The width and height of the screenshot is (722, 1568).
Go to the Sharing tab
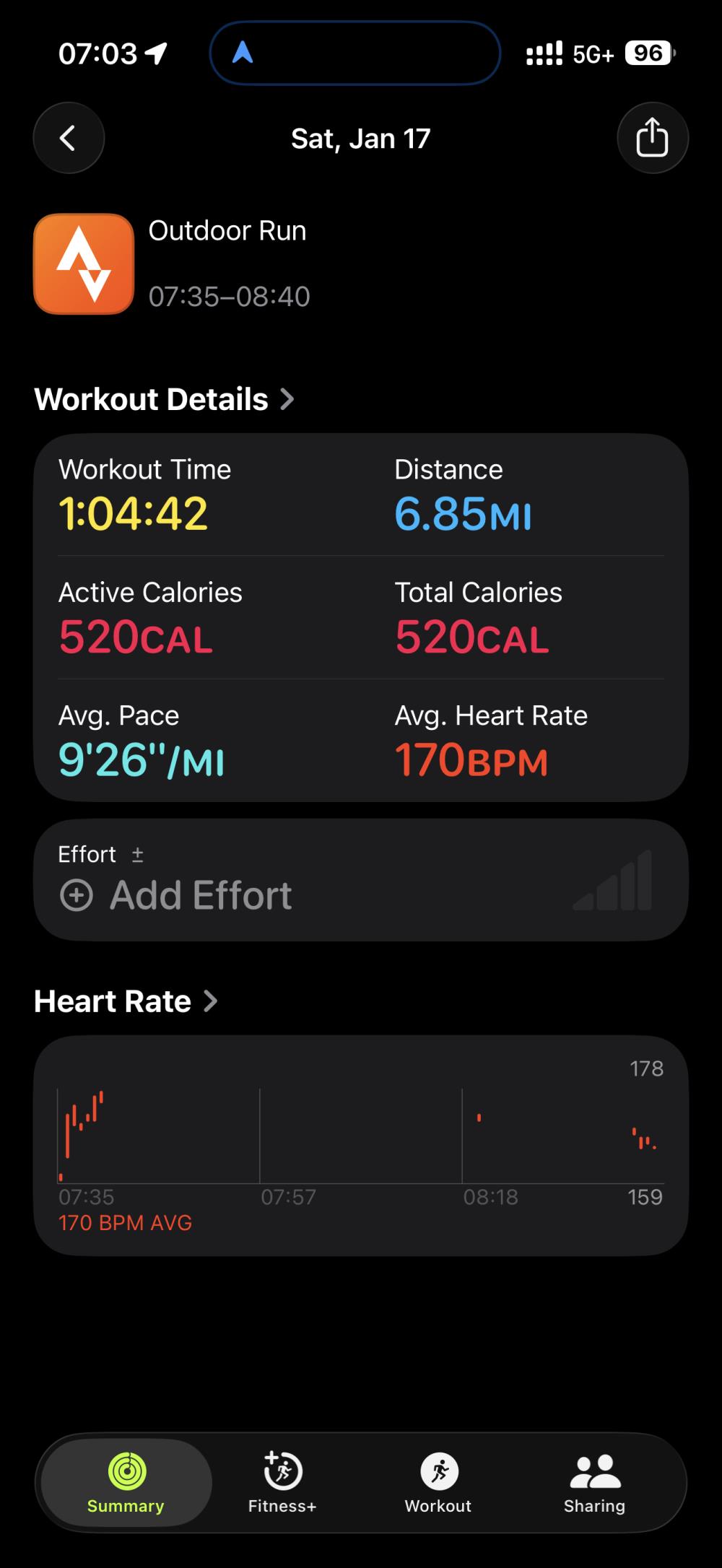pyautogui.click(x=594, y=1483)
